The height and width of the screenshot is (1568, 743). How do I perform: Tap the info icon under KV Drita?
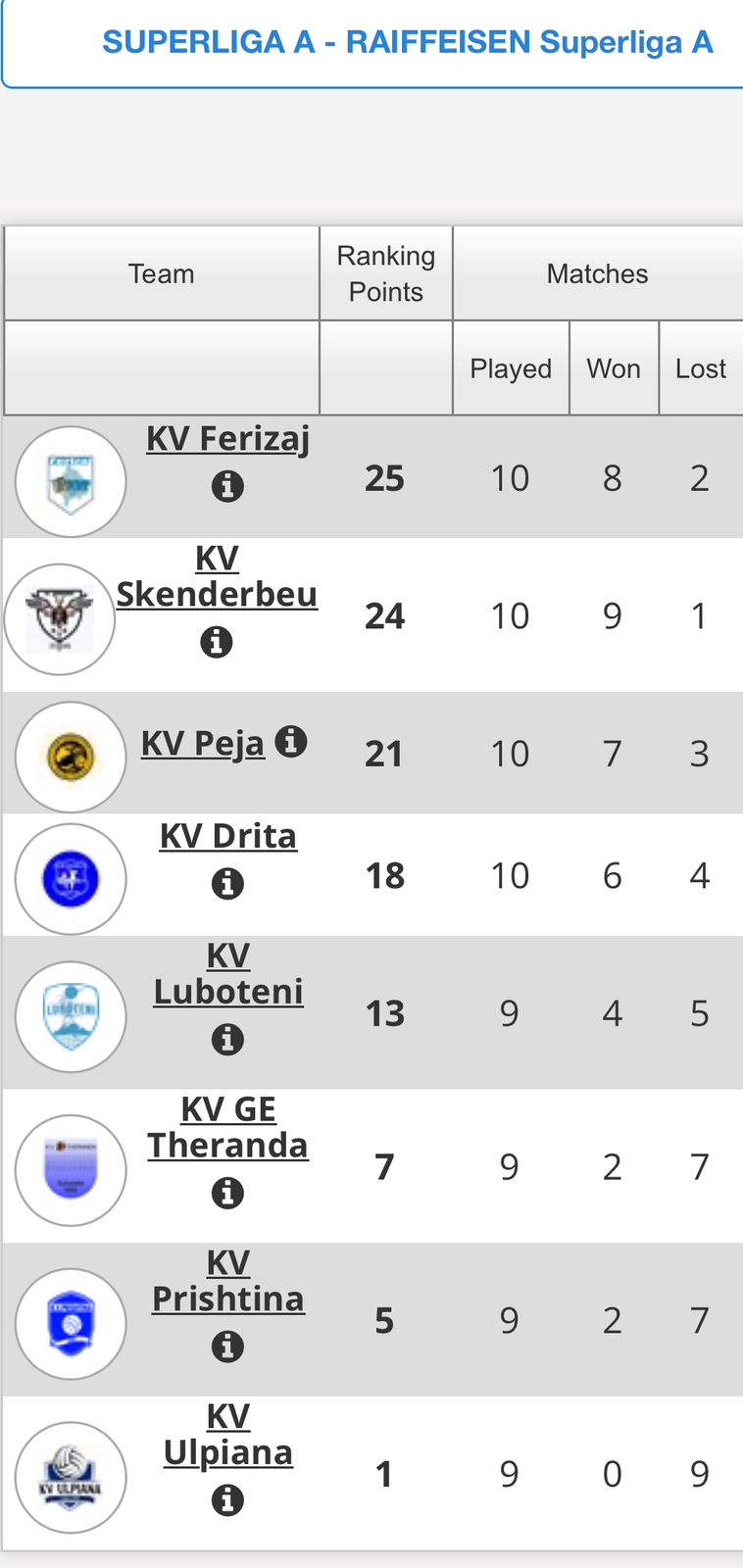tap(227, 884)
